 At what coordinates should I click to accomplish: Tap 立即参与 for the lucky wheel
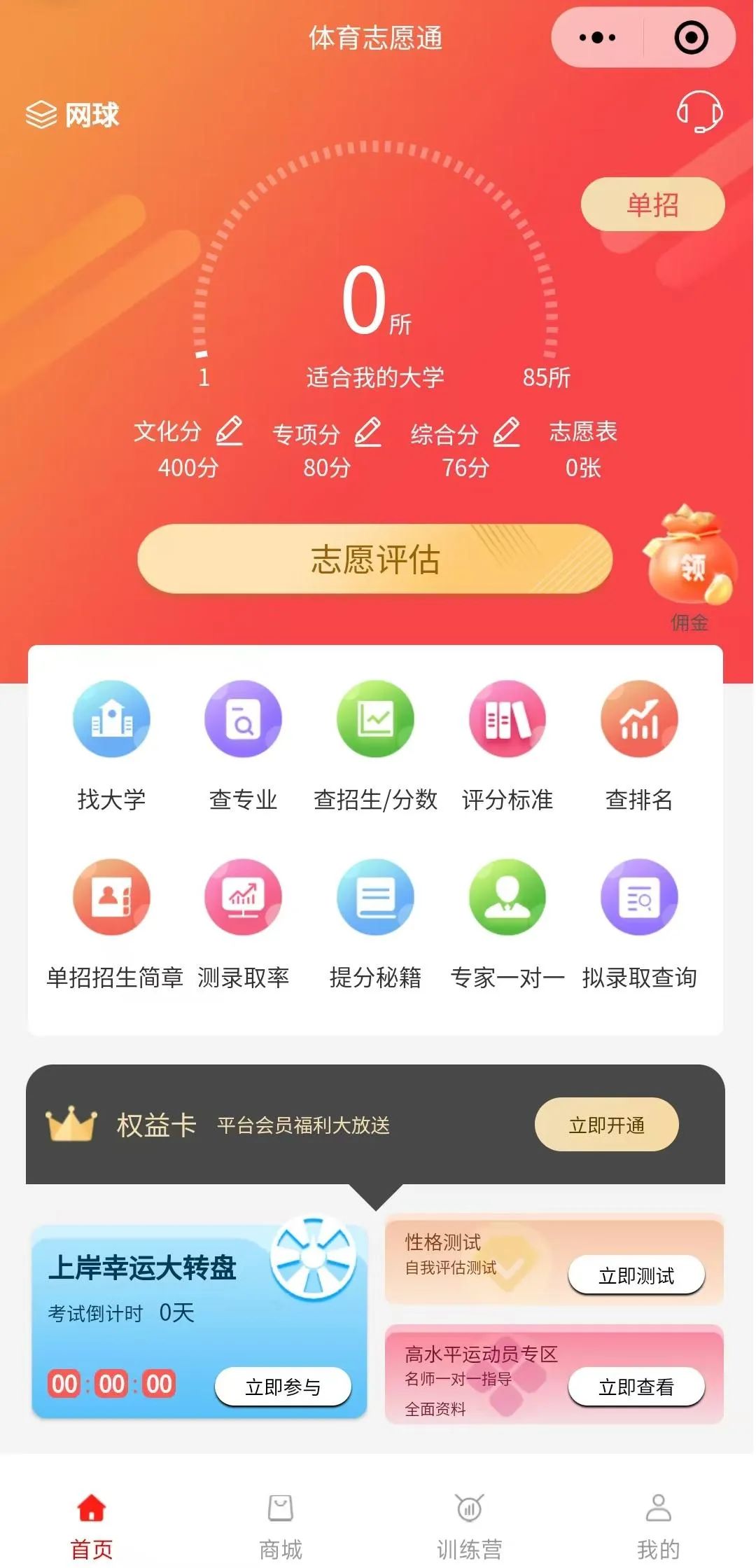(283, 1387)
